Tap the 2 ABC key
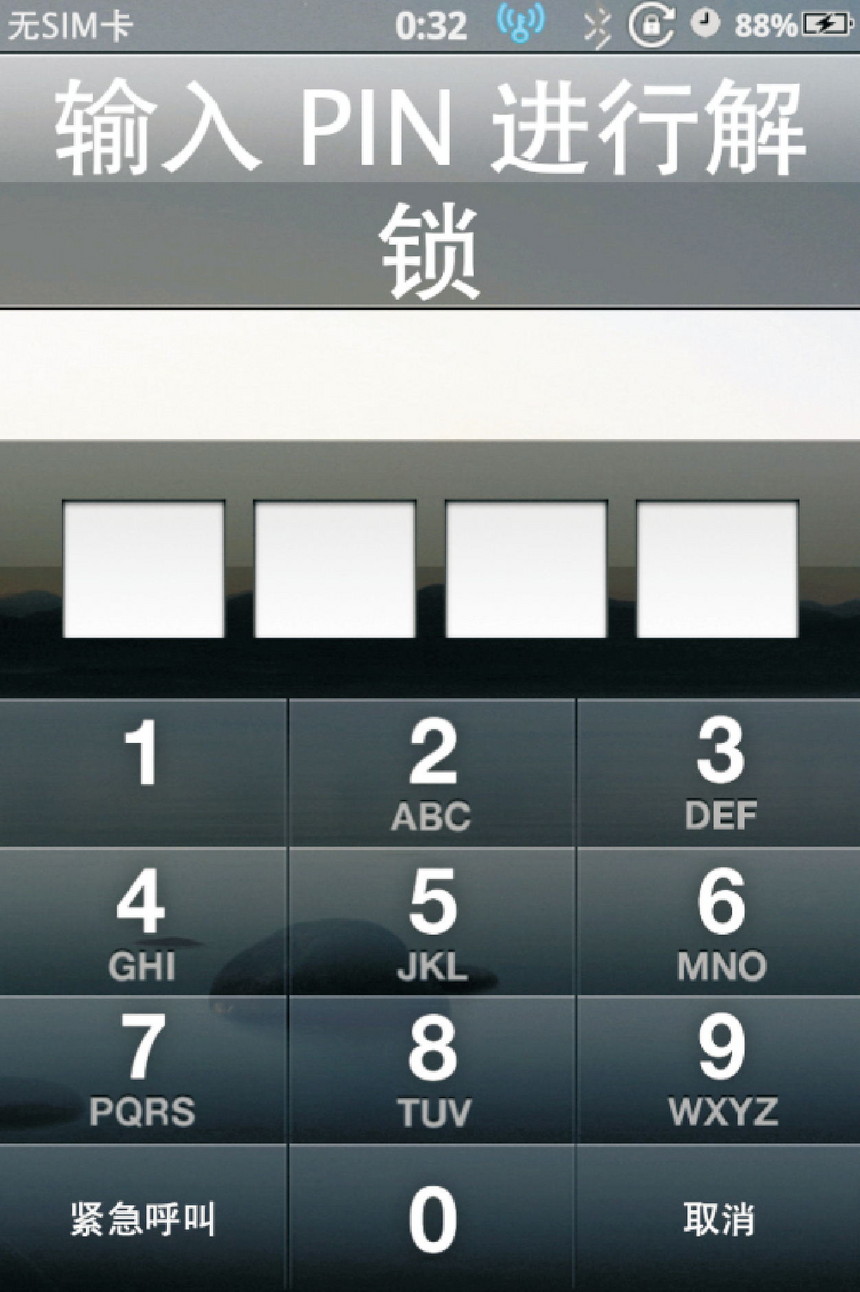860x1292 pixels. (431, 772)
